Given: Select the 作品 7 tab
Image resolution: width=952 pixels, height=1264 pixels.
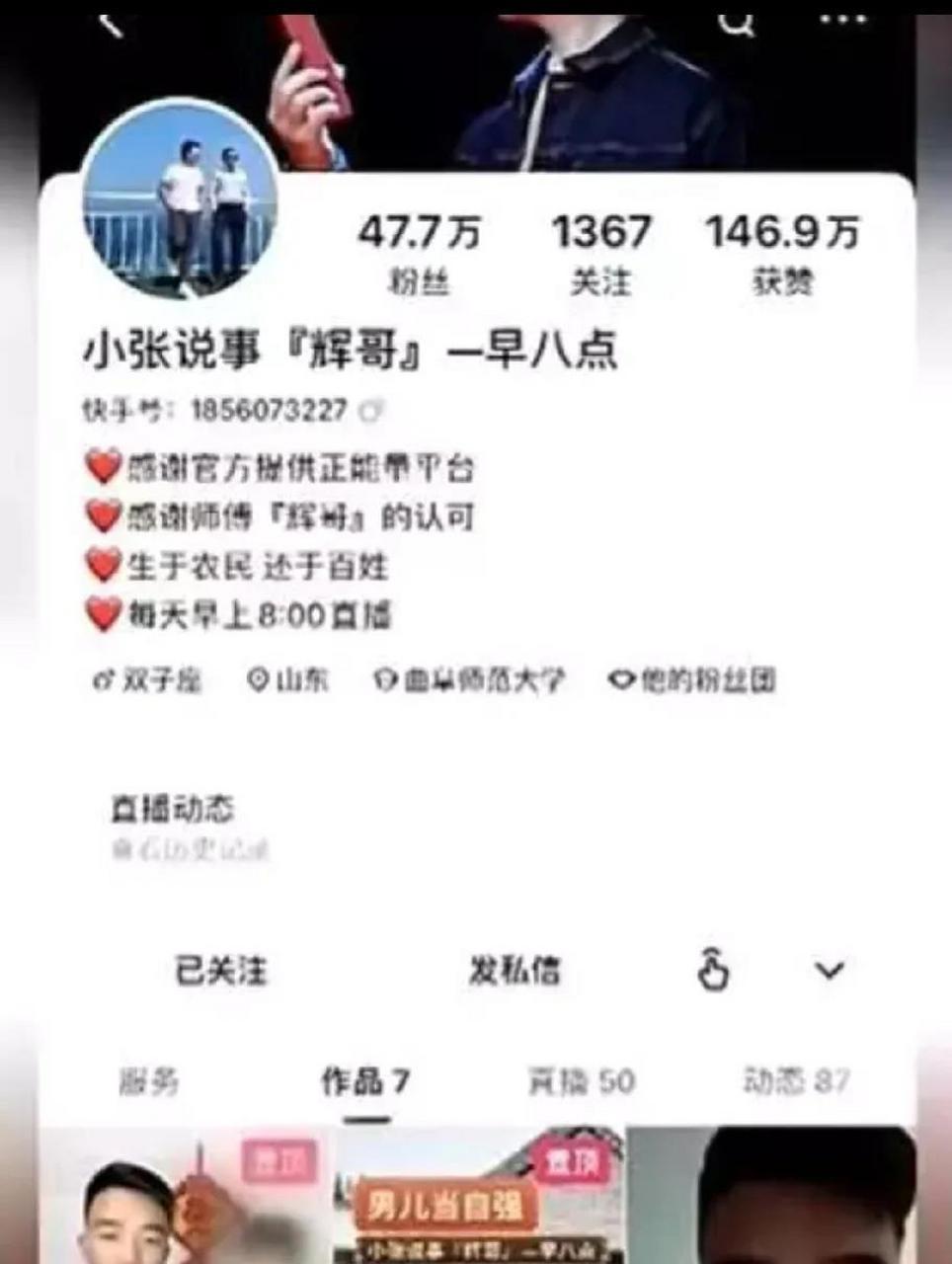Looking at the screenshot, I should pos(364,1082).
